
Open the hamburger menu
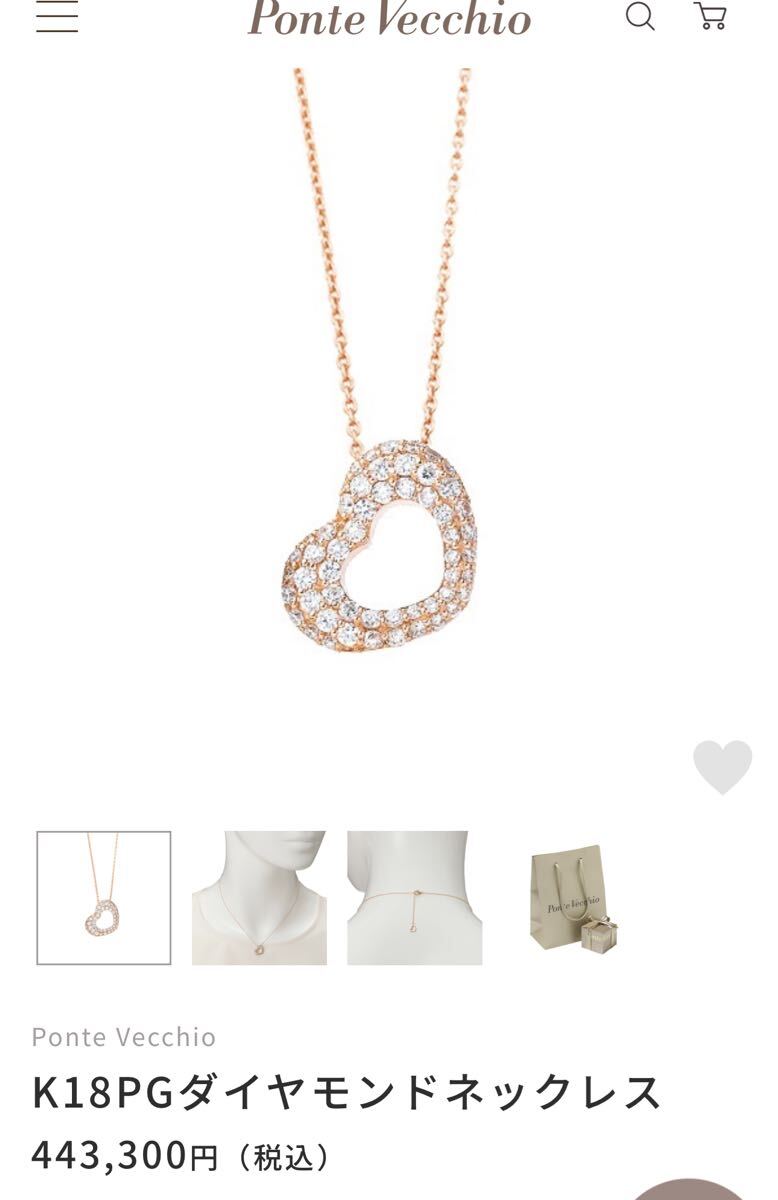tap(57, 17)
